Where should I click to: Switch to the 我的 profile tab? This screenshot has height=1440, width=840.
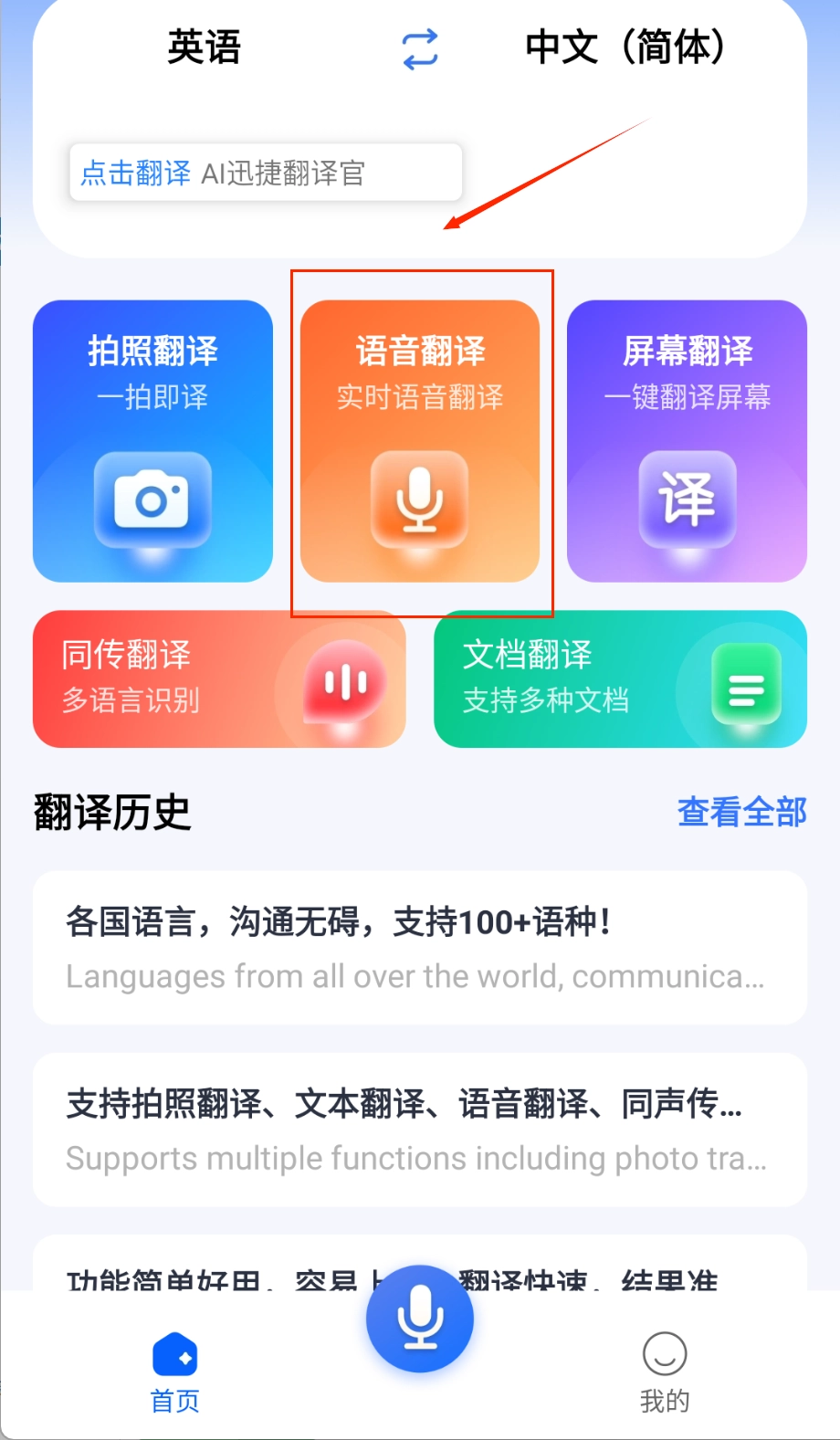click(665, 1374)
